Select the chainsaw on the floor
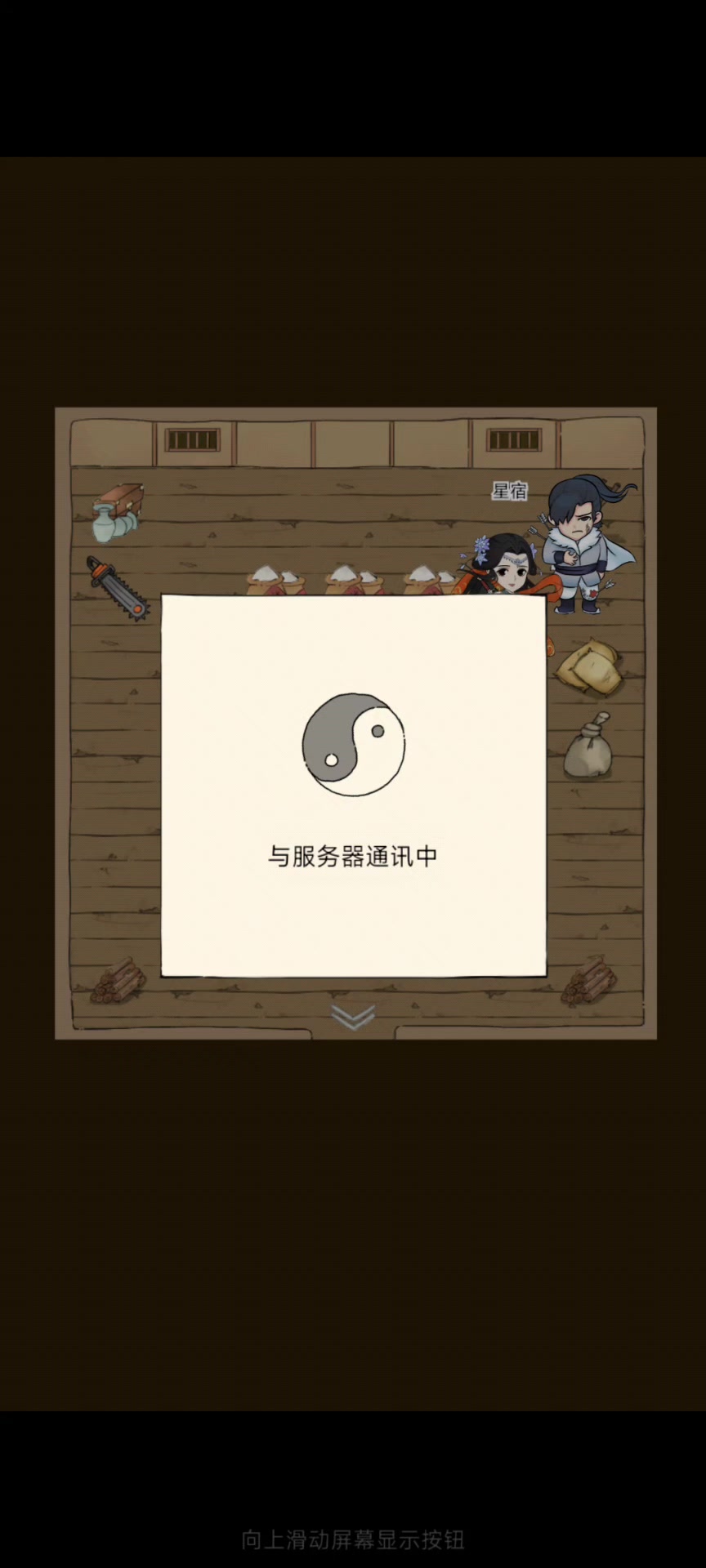706x1568 pixels. pyautogui.click(x=118, y=589)
